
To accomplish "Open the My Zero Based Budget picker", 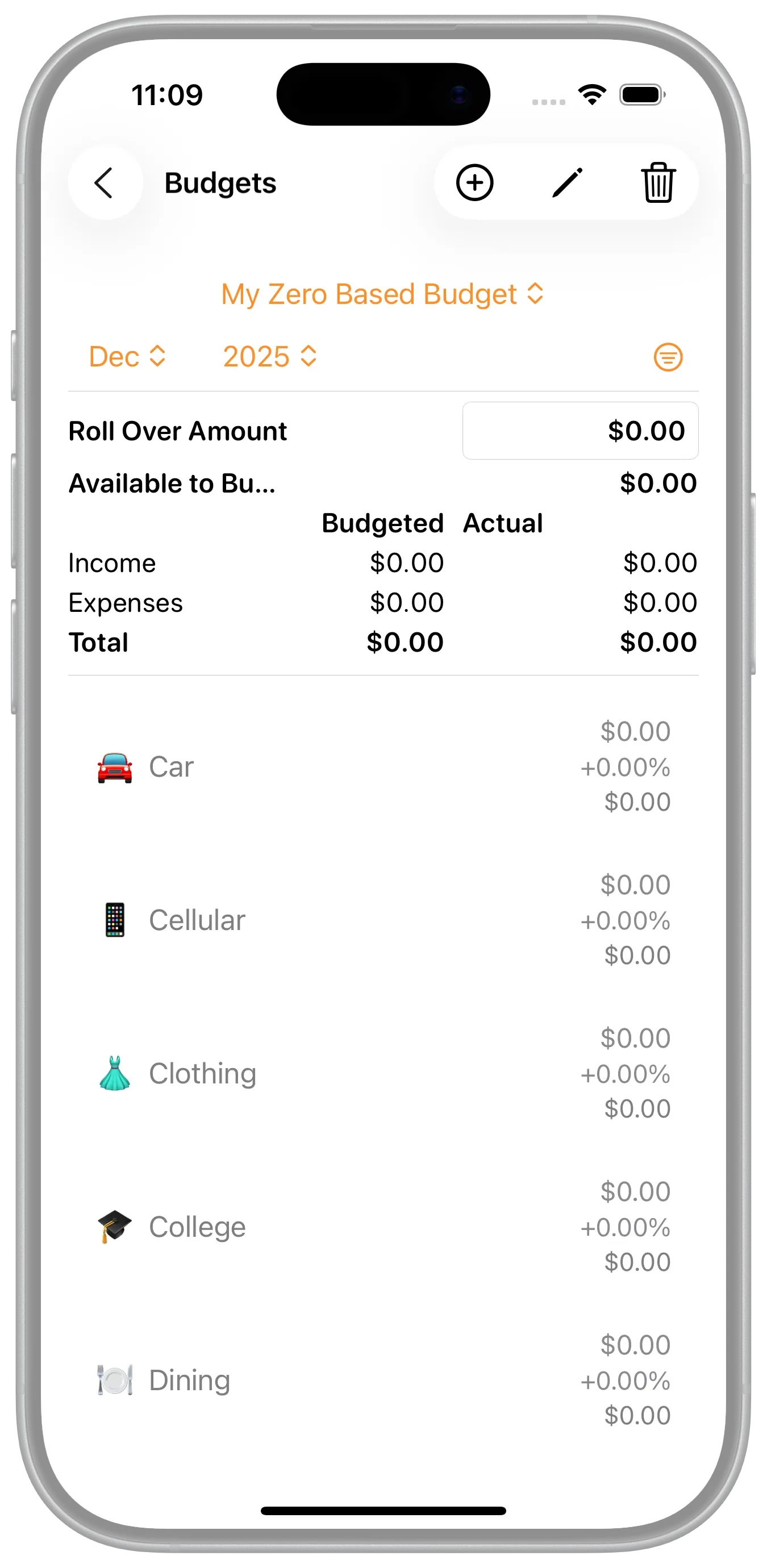I will click(x=382, y=294).
